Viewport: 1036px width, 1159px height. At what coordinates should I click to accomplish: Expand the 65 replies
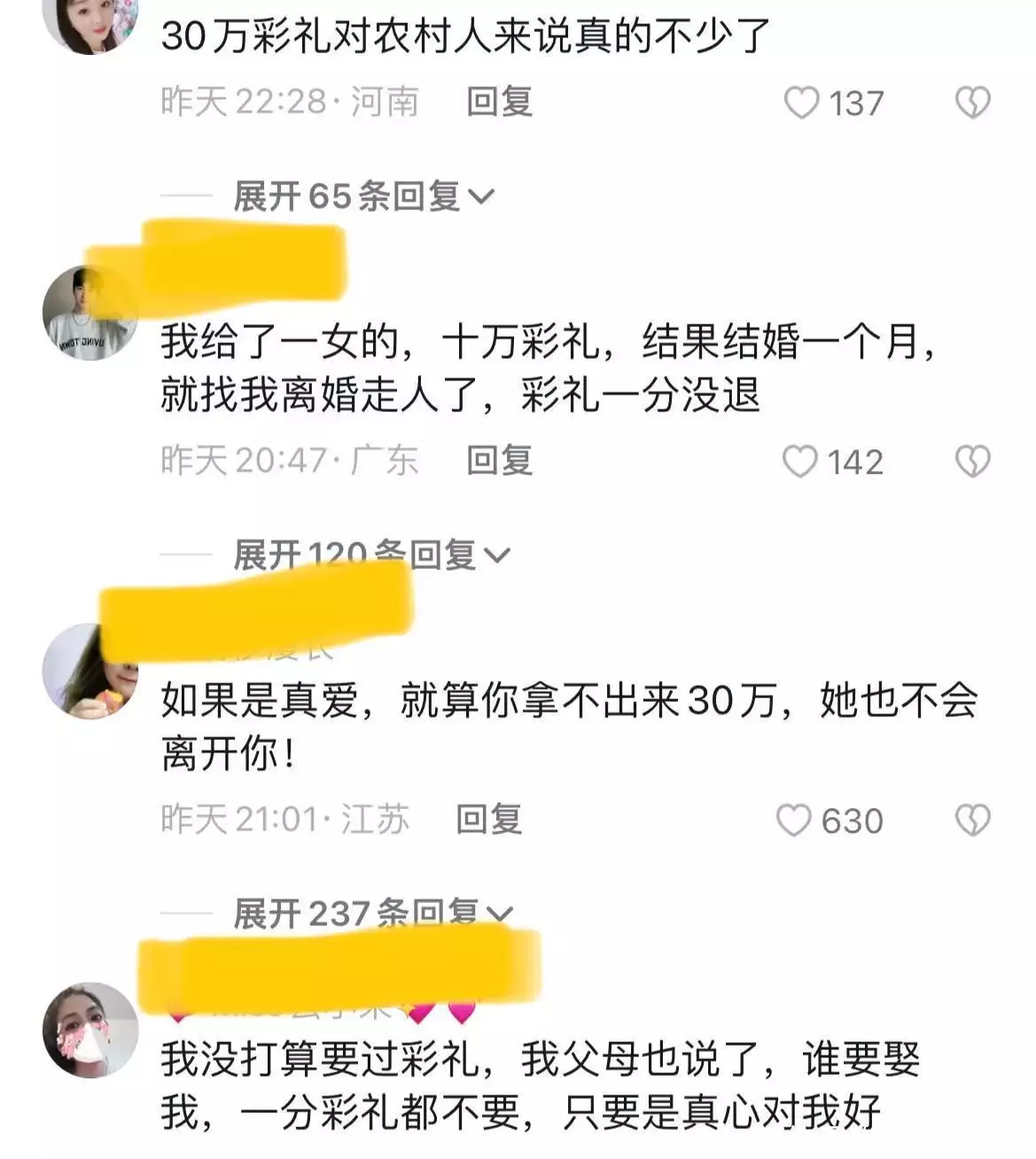362,196
